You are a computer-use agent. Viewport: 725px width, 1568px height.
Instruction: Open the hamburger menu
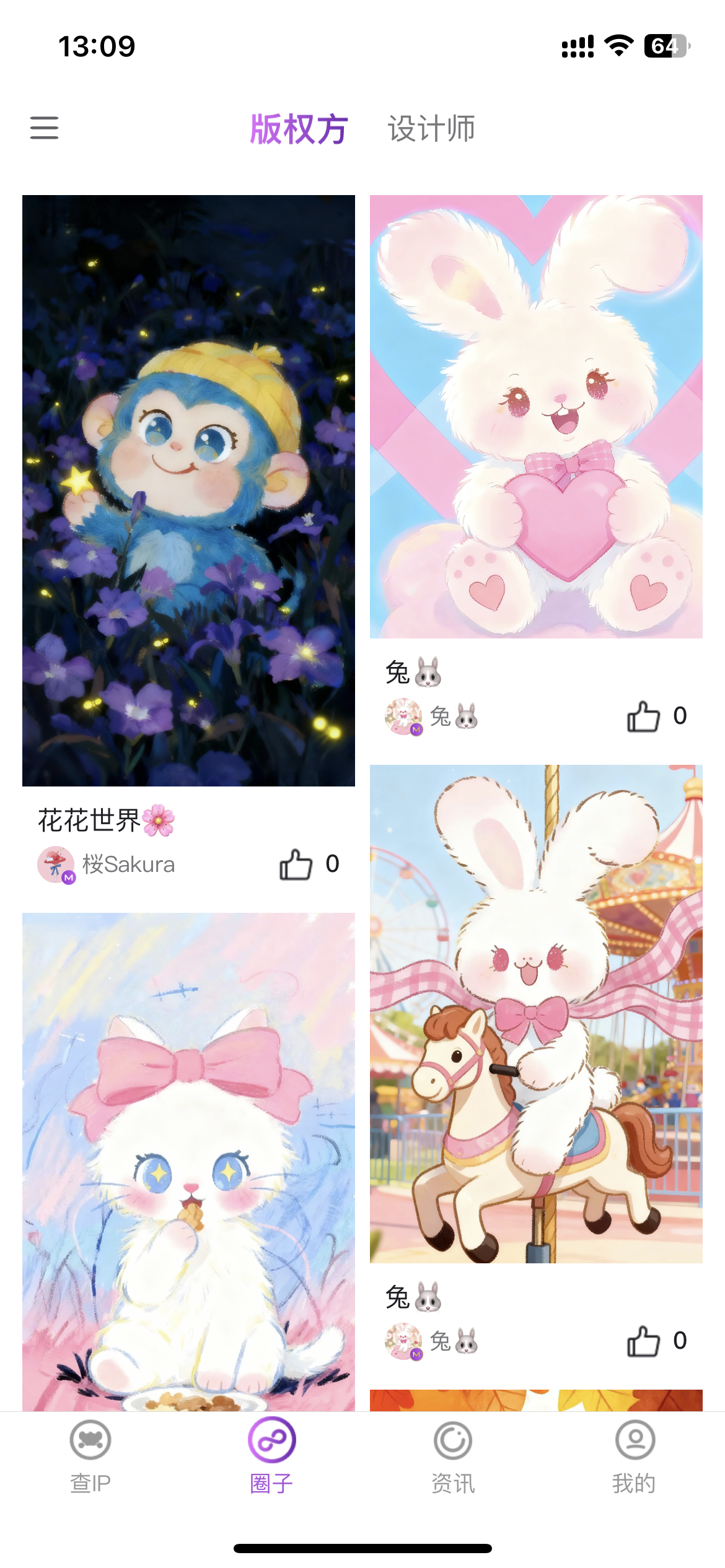(44, 128)
